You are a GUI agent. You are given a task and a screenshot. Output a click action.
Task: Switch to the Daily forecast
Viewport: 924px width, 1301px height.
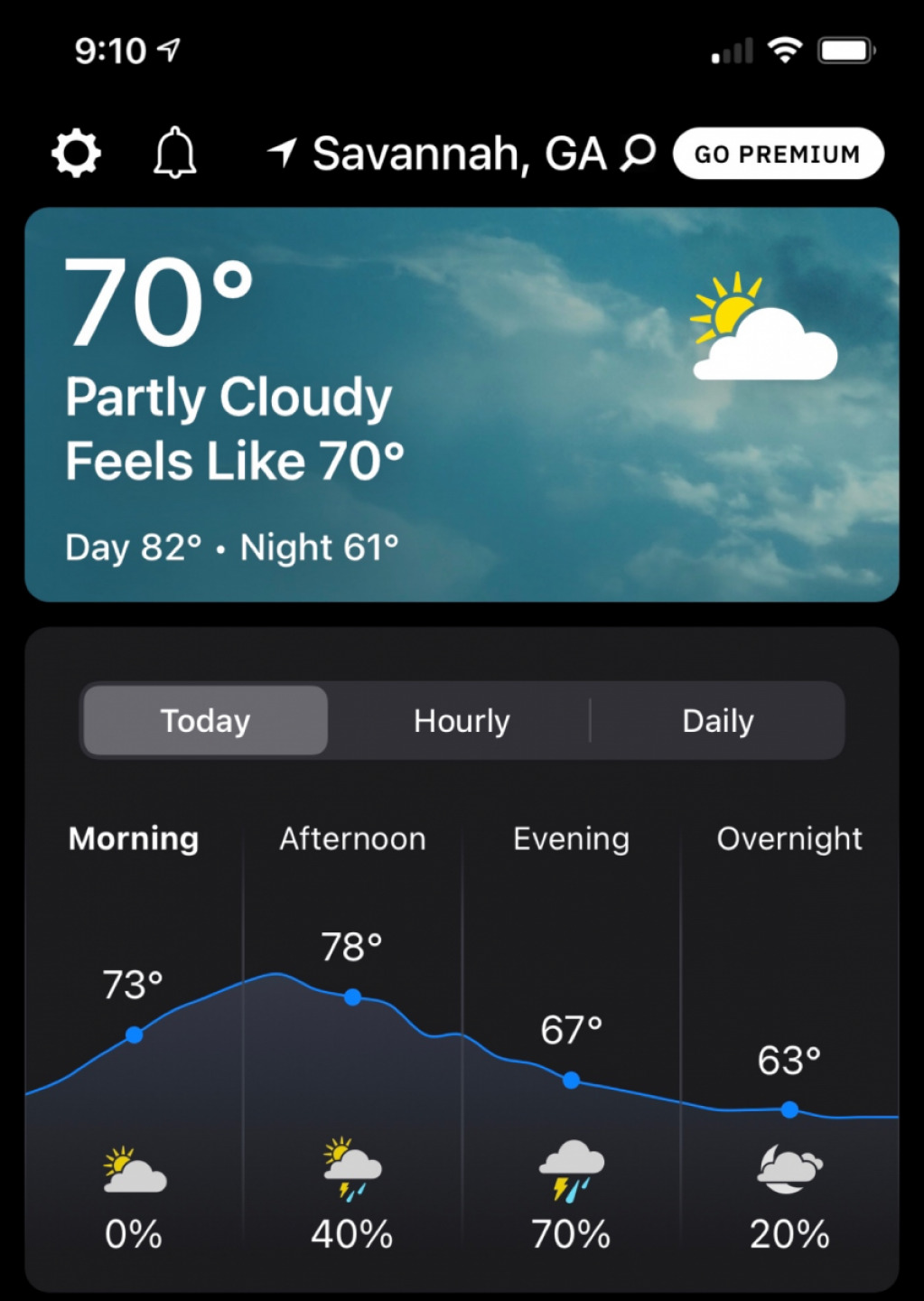pyautogui.click(x=717, y=721)
